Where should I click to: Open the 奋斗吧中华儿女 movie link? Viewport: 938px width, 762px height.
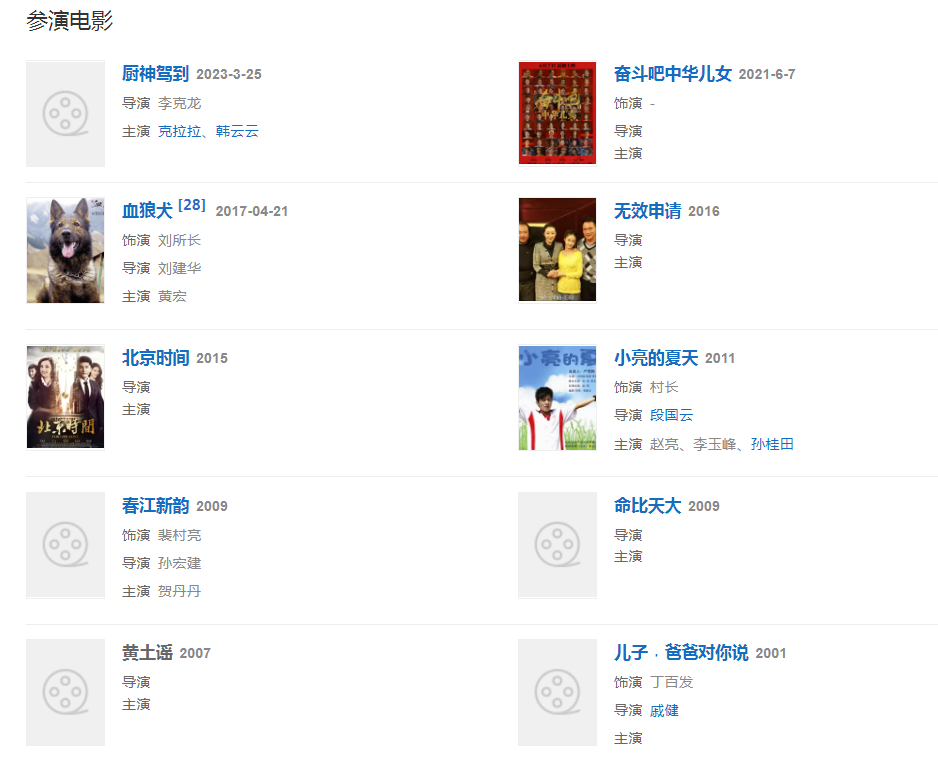[x=672, y=74]
